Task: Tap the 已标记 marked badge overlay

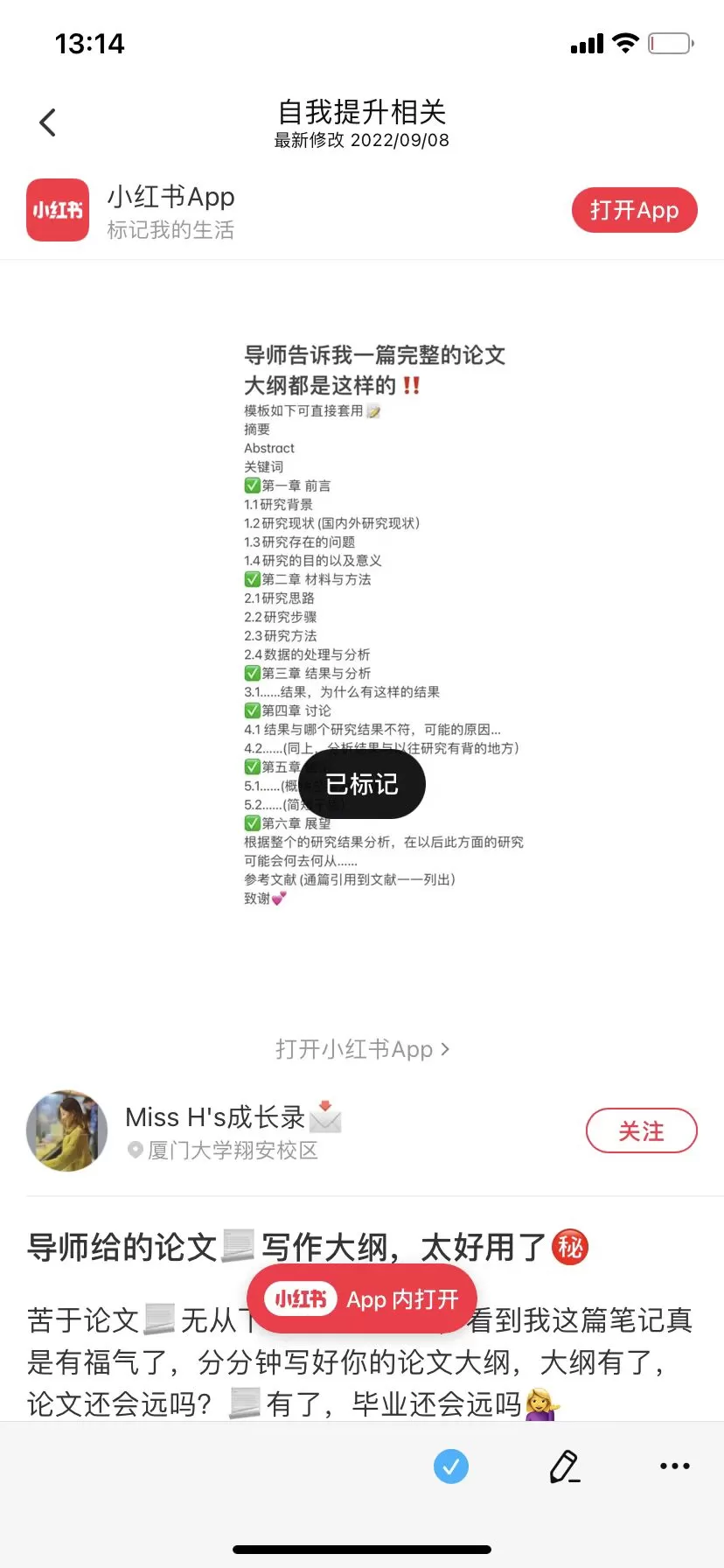Action: [361, 784]
